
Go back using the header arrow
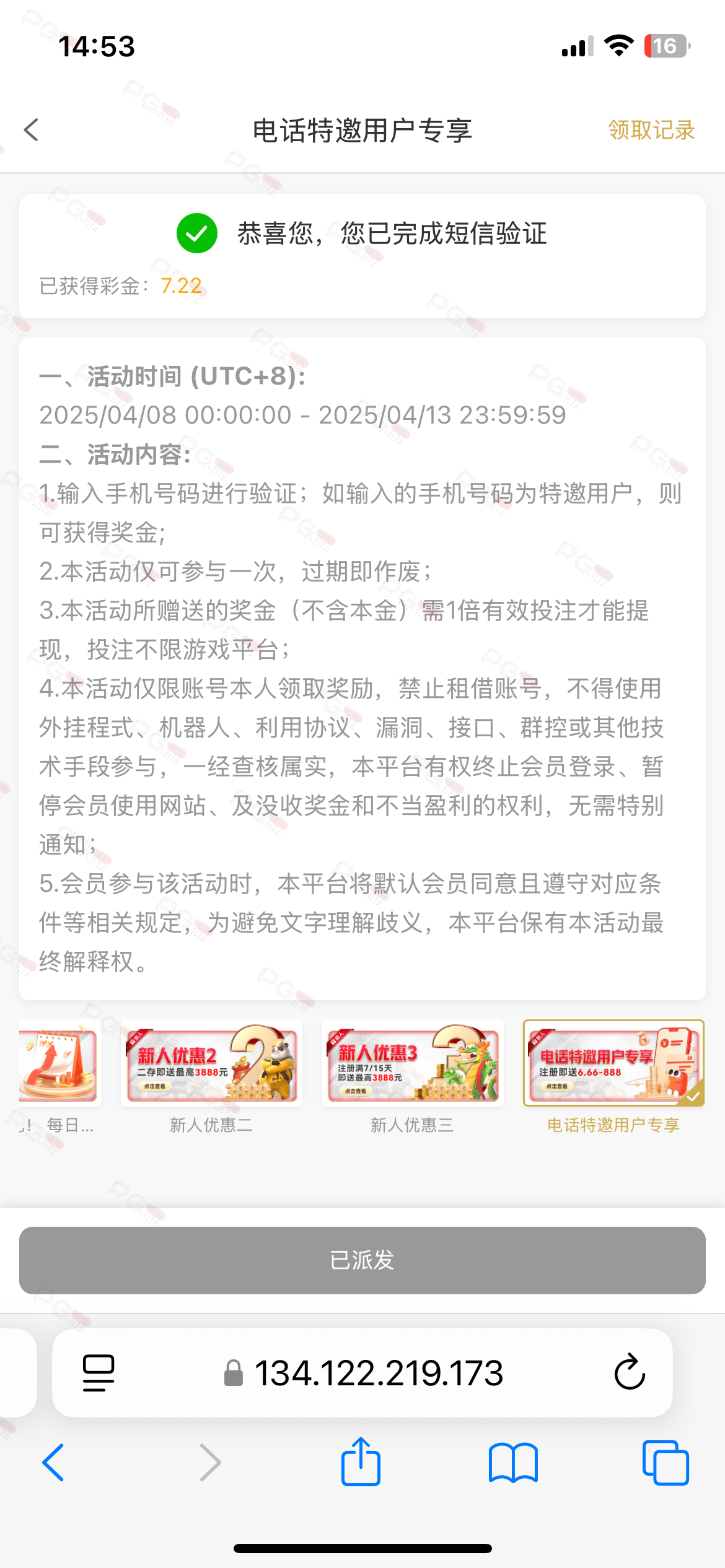31,130
